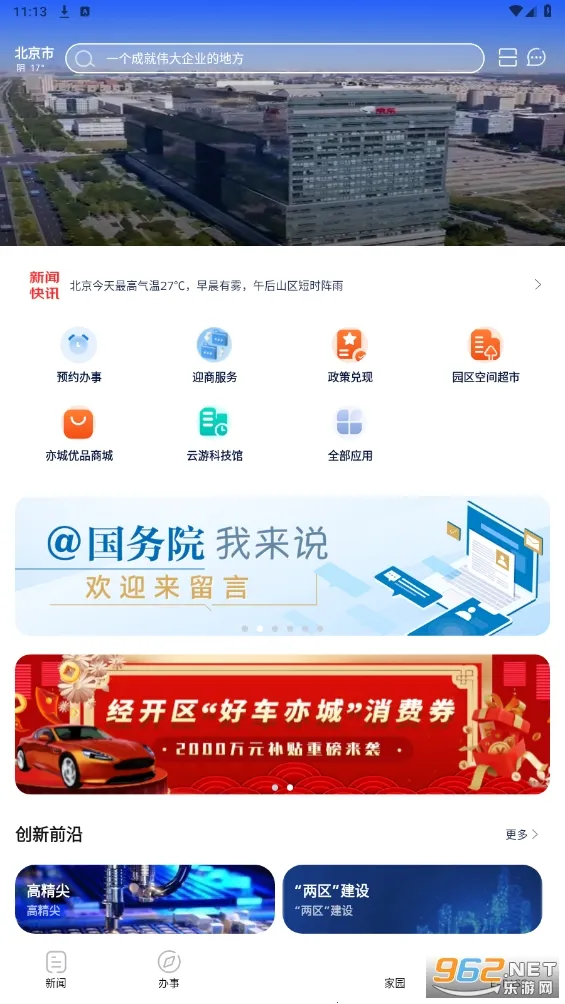
Task: Go to 亦城优品商城
Action: [79, 434]
